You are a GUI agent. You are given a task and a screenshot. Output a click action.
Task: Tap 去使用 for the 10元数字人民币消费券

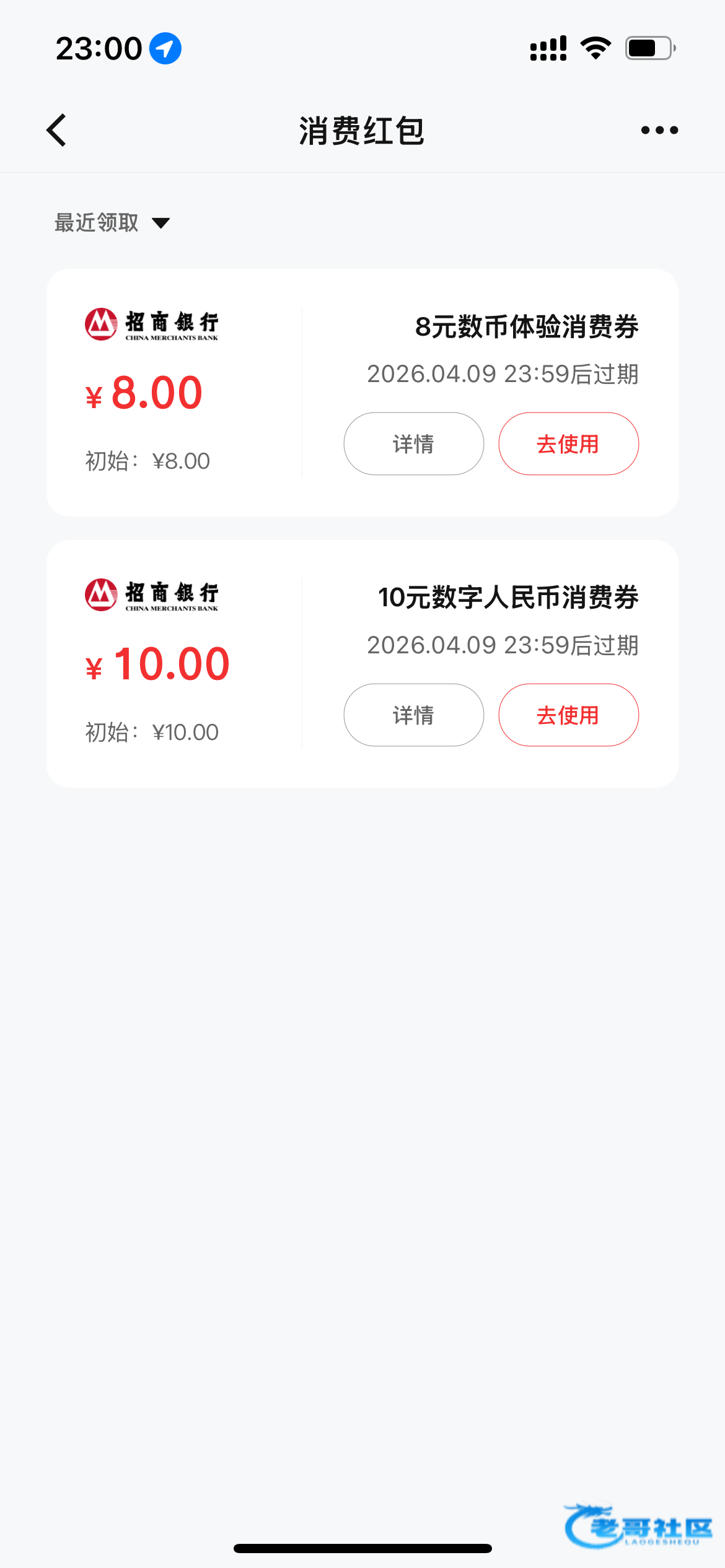(568, 715)
